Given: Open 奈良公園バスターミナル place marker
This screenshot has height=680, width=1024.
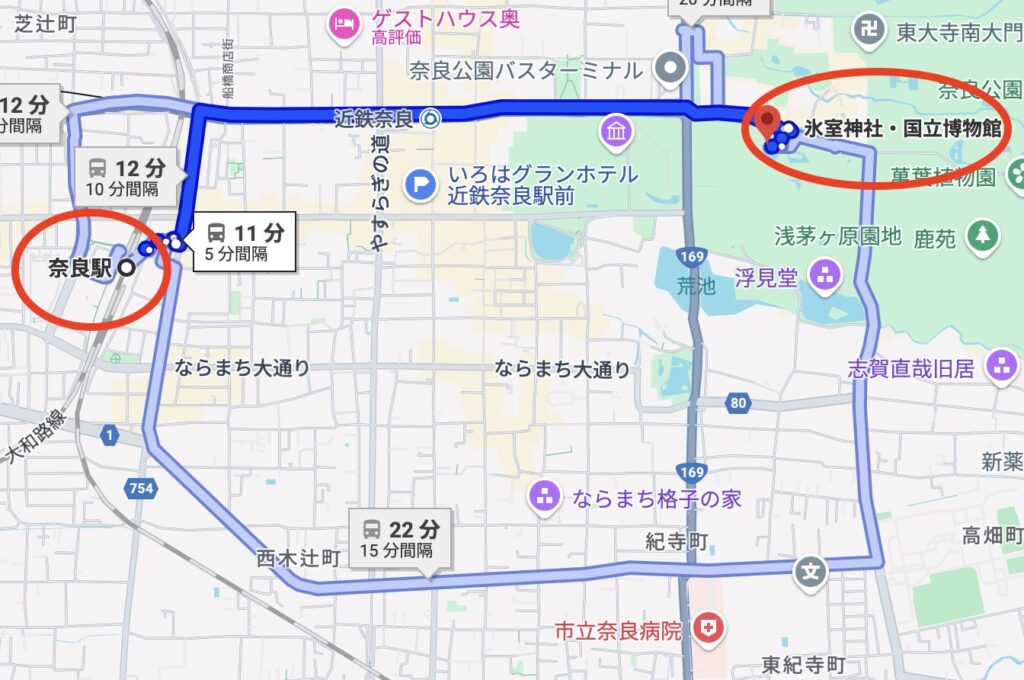Looking at the screenshot, I should [x=667, y=70].
